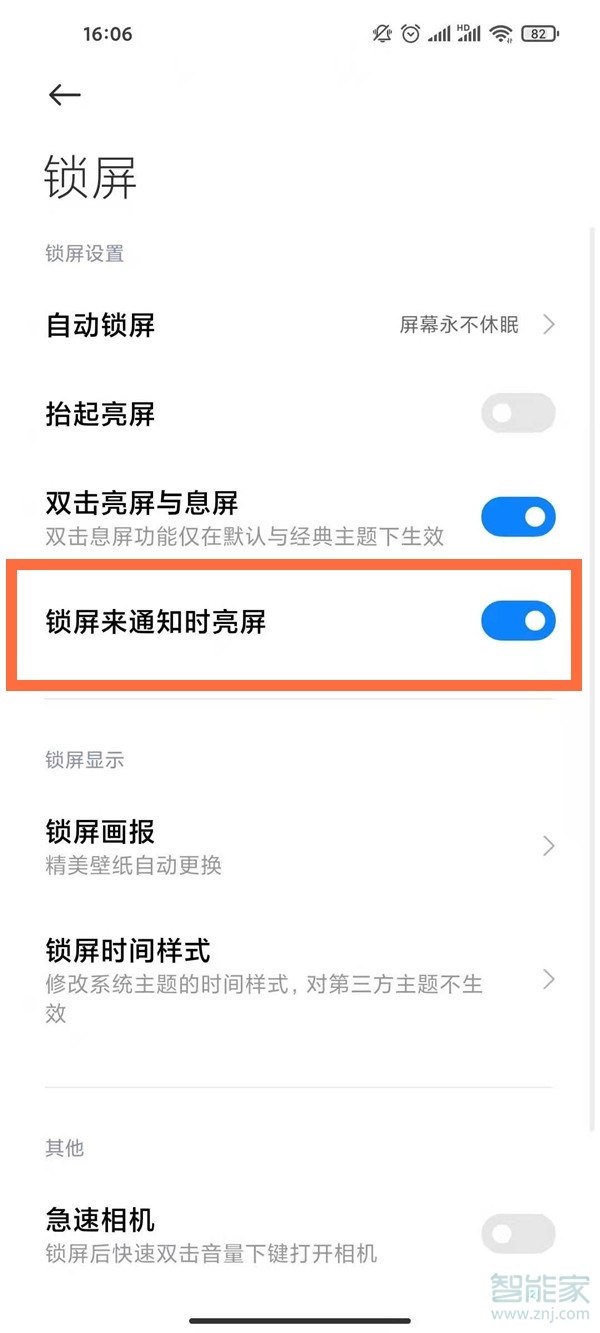This screenshot has height=1333, width=600.
Task: Open 锁屏画报 settings
Action: pyautogui.click(x=298, y=846)
